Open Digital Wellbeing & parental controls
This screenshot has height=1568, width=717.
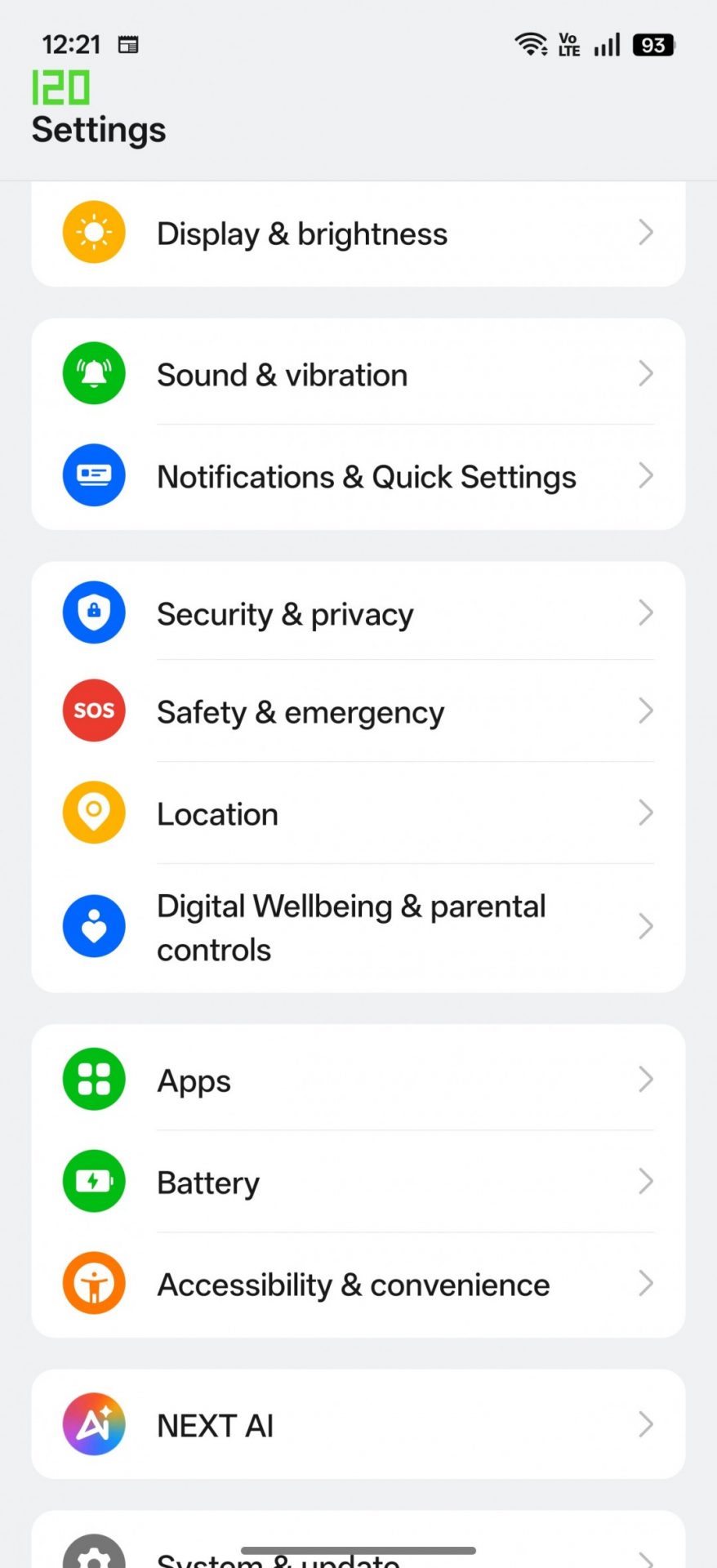pos(358,928)
